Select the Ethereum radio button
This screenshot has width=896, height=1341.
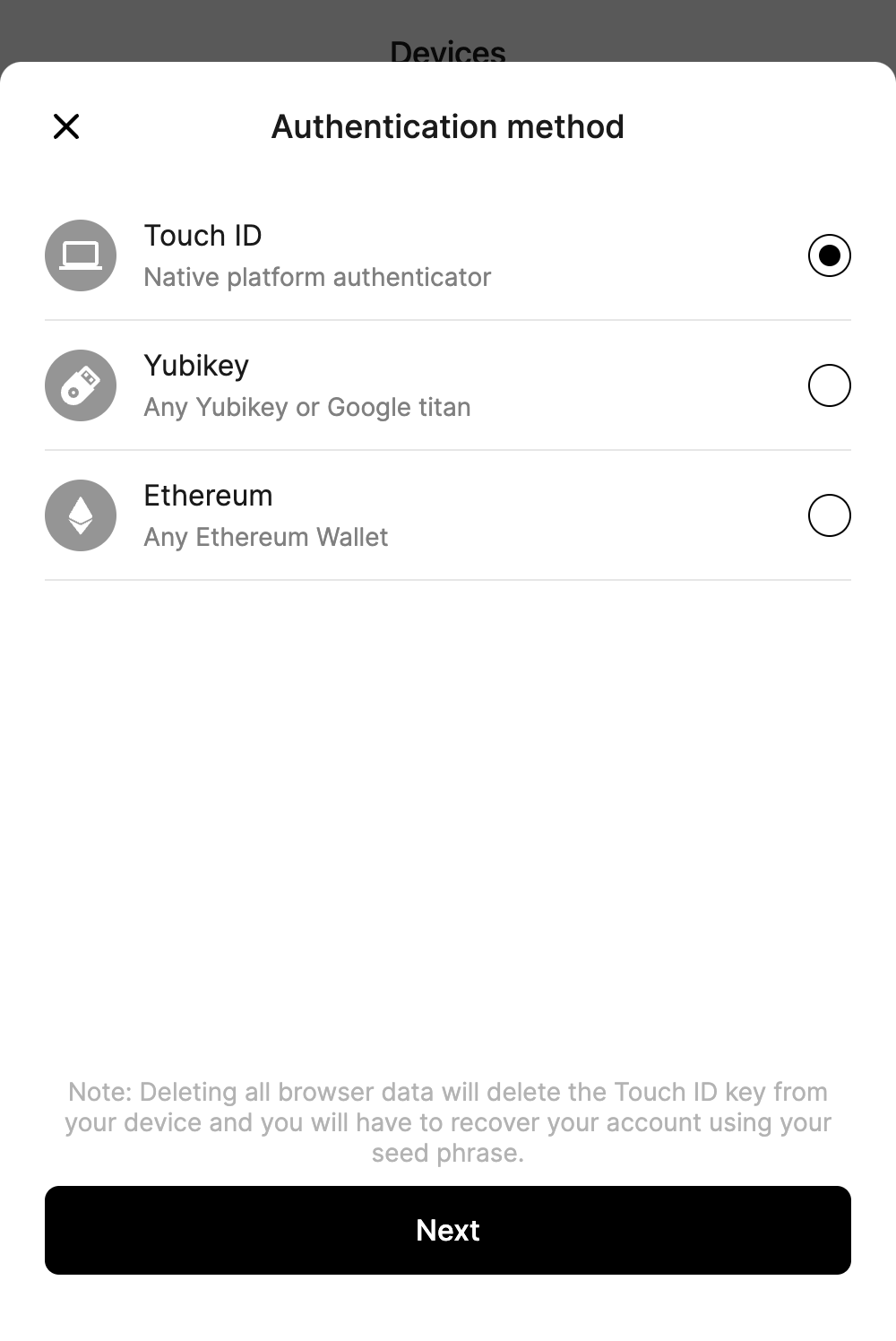tap(829, 515)
